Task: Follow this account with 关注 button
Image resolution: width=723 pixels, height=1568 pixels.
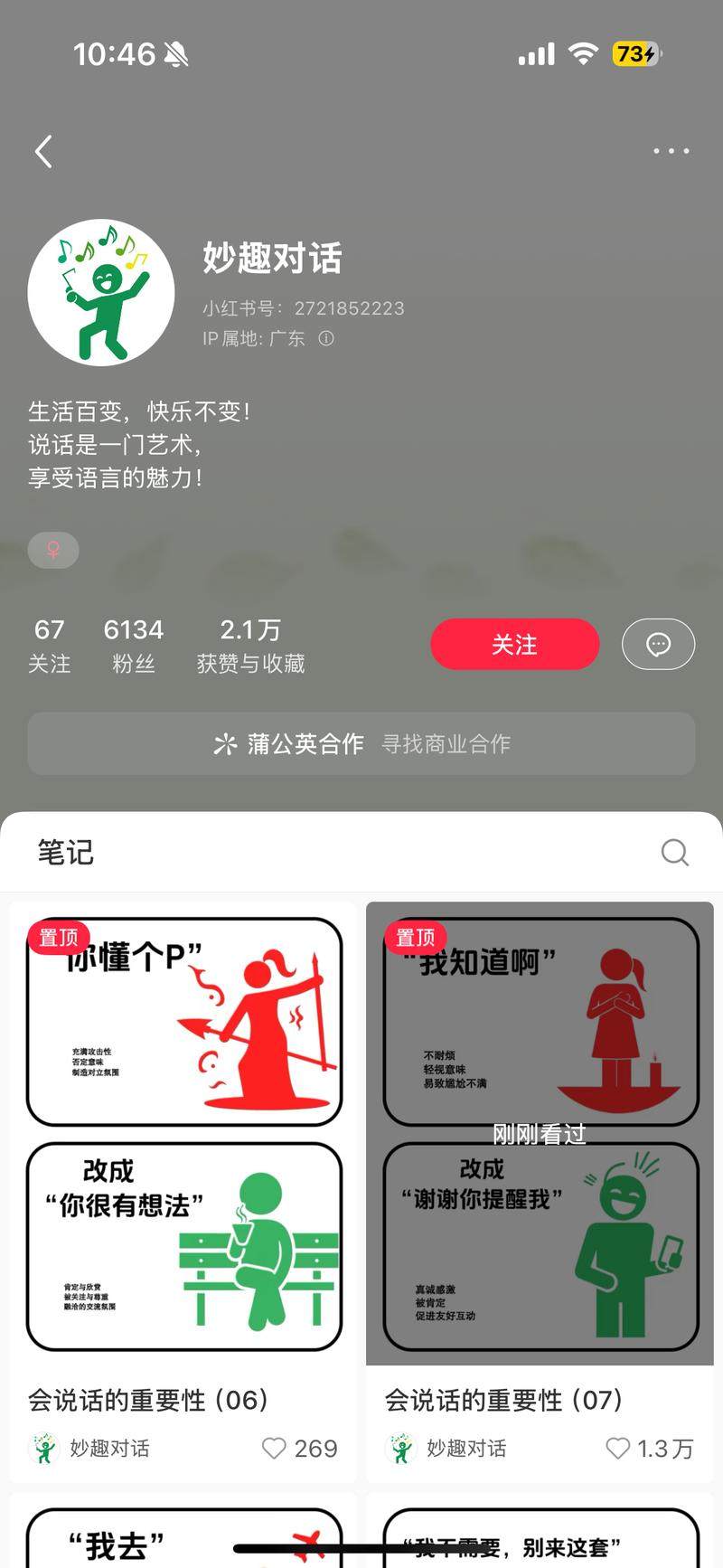Action: pos(514,644)
